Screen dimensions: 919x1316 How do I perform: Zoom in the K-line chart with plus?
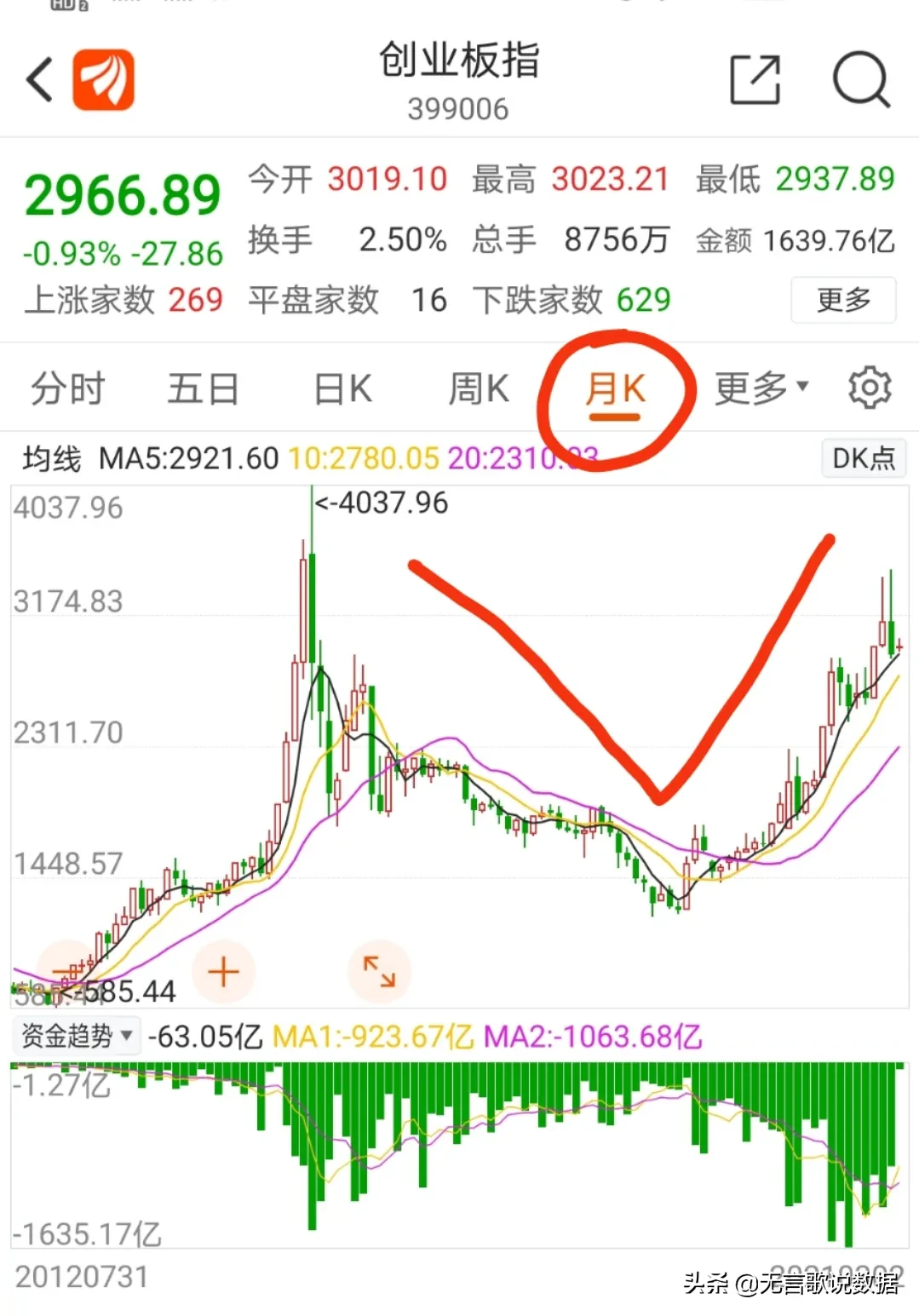click(223, 972)
